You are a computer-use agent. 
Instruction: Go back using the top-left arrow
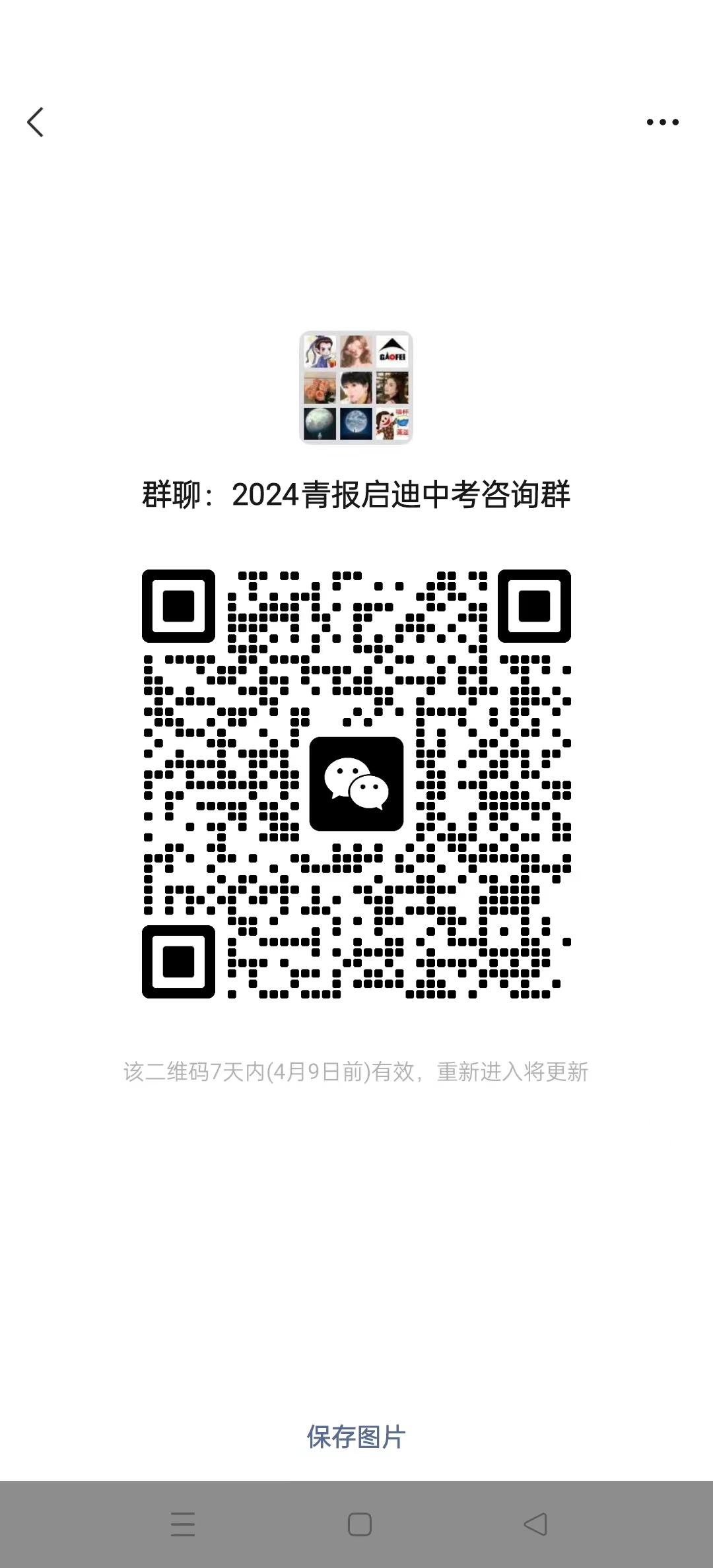coord(36,122)
